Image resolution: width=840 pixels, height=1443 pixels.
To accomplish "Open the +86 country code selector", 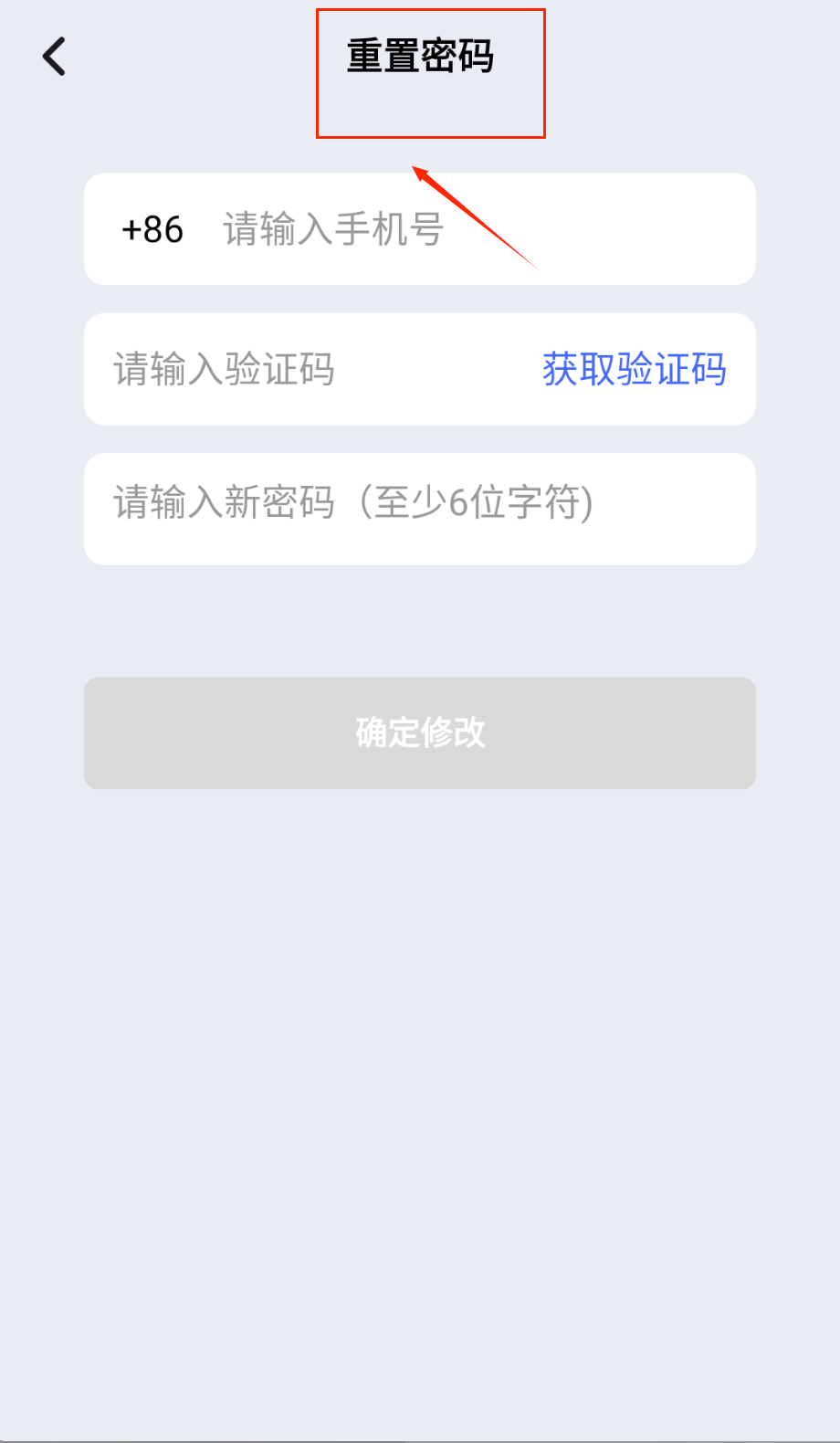I will pyautogui.click(x=152, y=229).
